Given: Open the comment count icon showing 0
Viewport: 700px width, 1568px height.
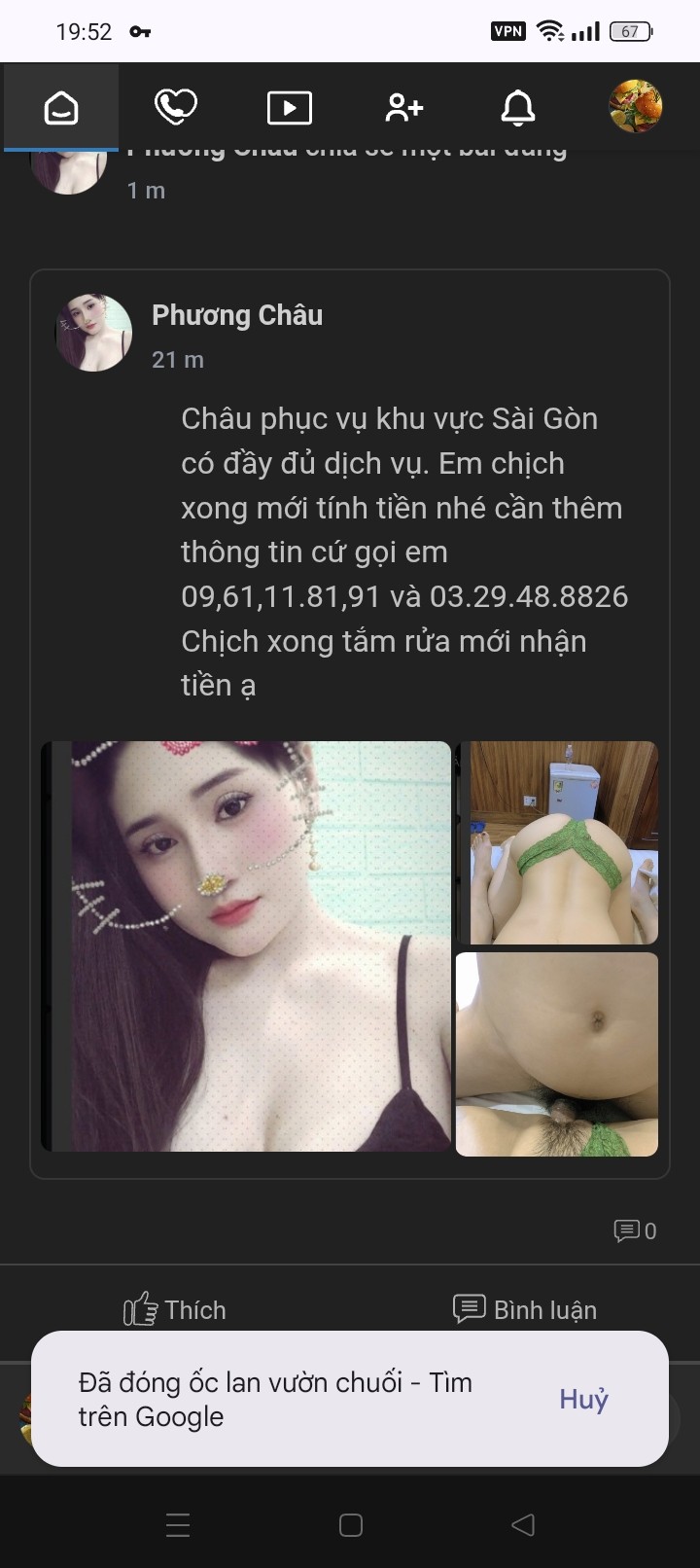Looking at the screenshot, I should [x=635, y=1230].
